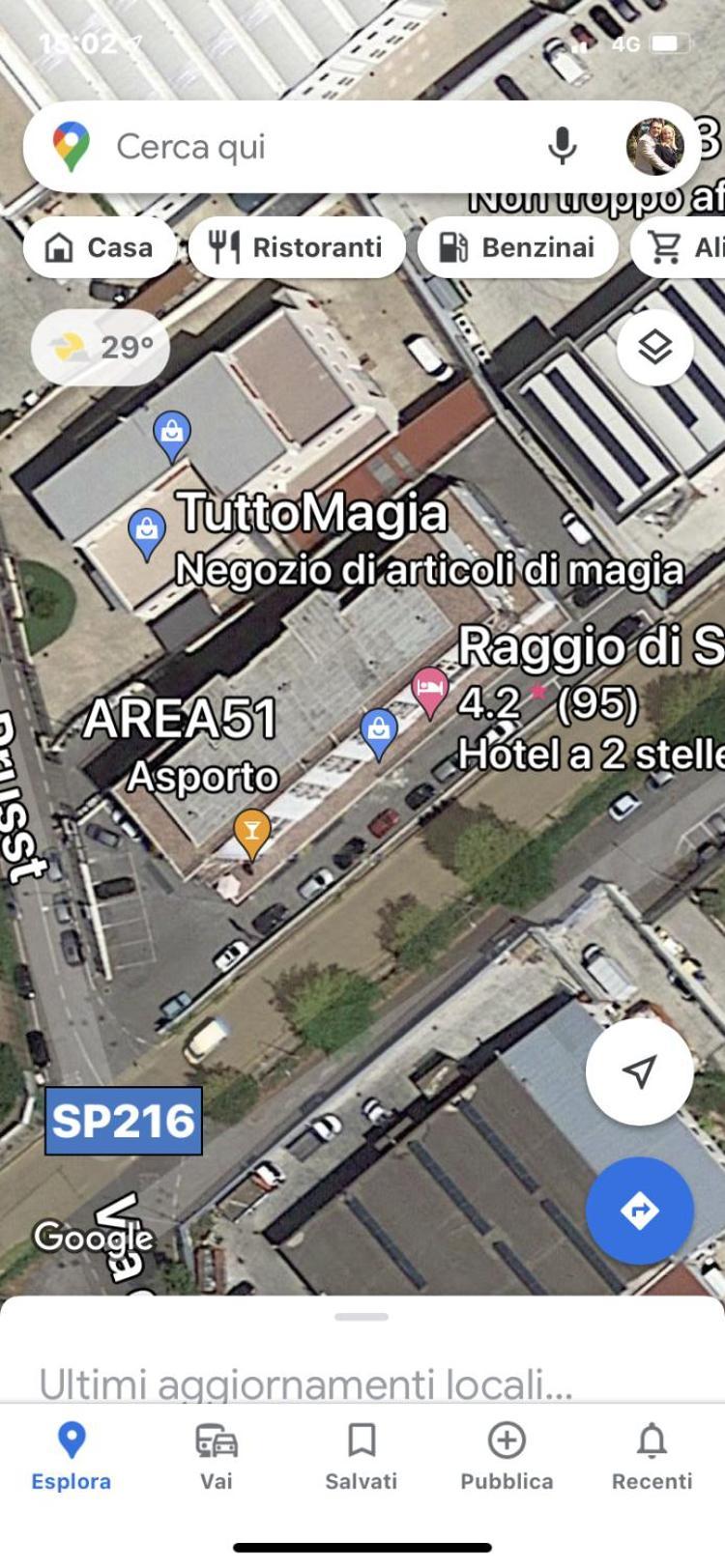Select the Esplora tab
Image resolution: width=725 pixels, height=1568 pixels.
click(72, 1456)
